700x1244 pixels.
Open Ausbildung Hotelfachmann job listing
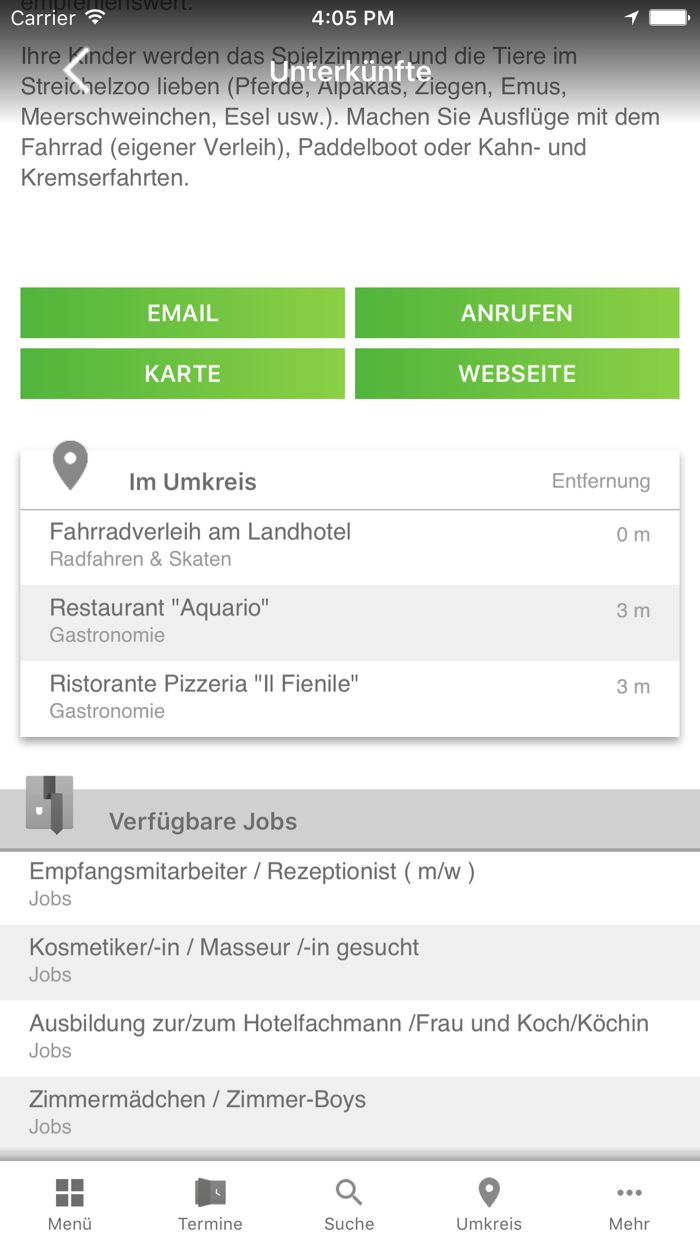point(349,1036)
